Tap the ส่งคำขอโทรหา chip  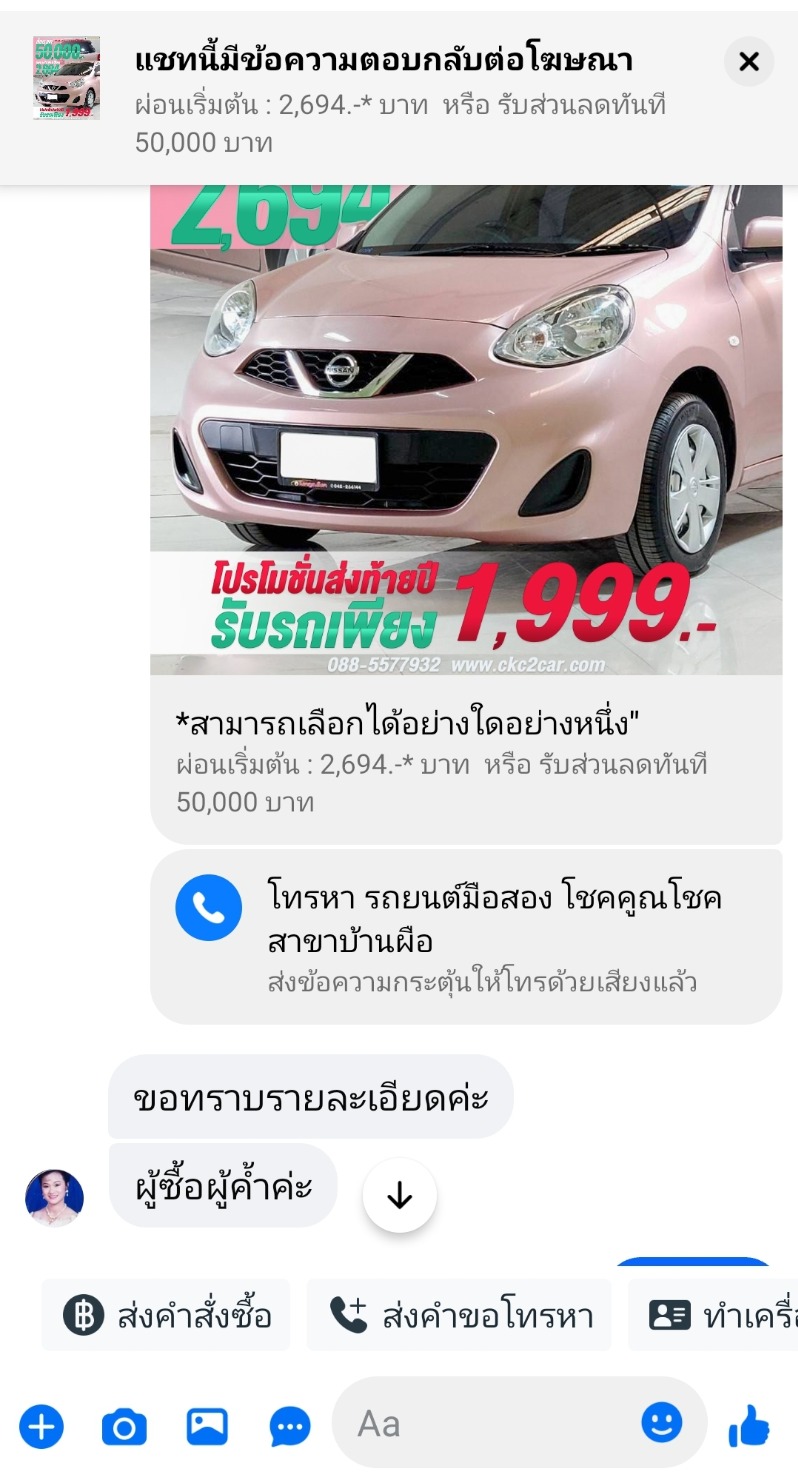click(x=459, y=1315)
